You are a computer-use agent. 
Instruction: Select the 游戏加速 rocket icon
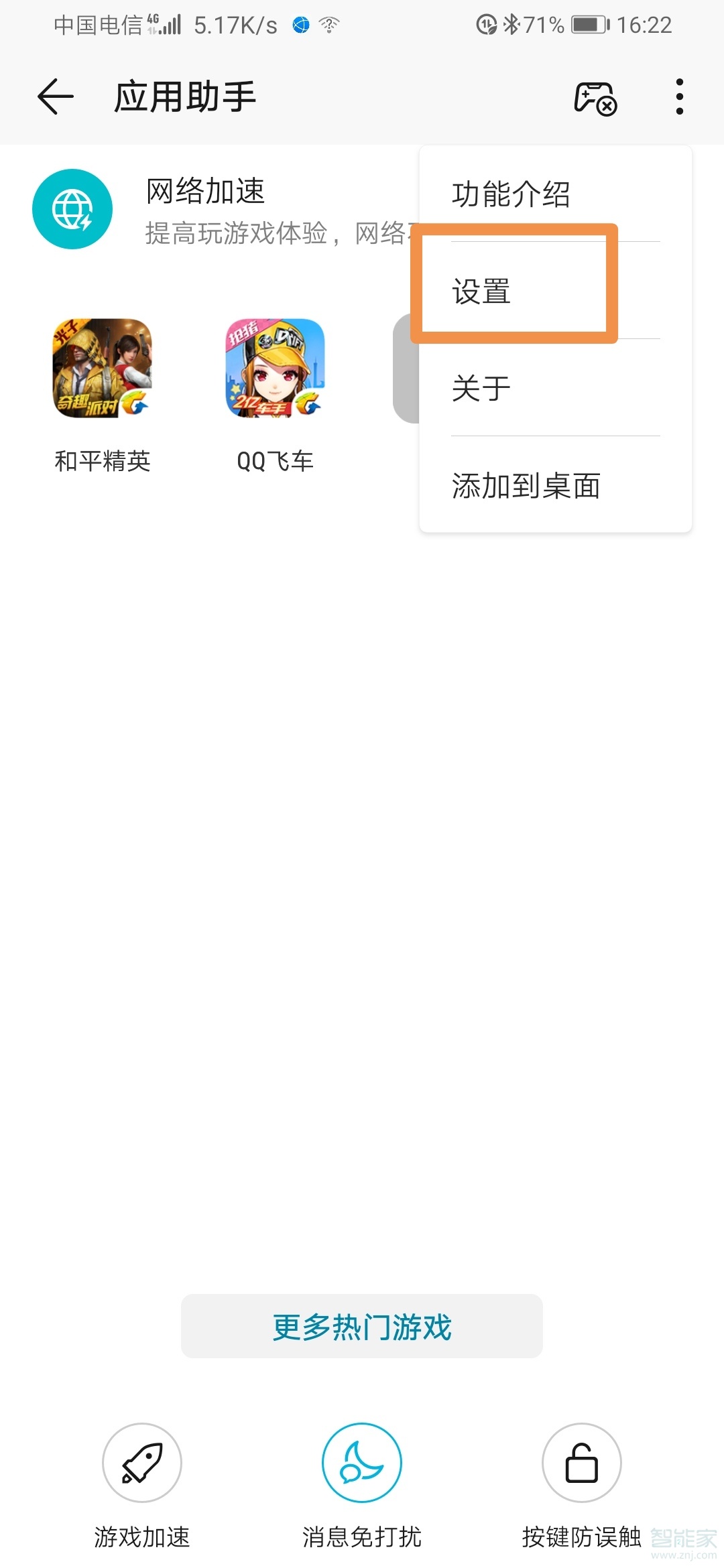tap(142, 1464)
